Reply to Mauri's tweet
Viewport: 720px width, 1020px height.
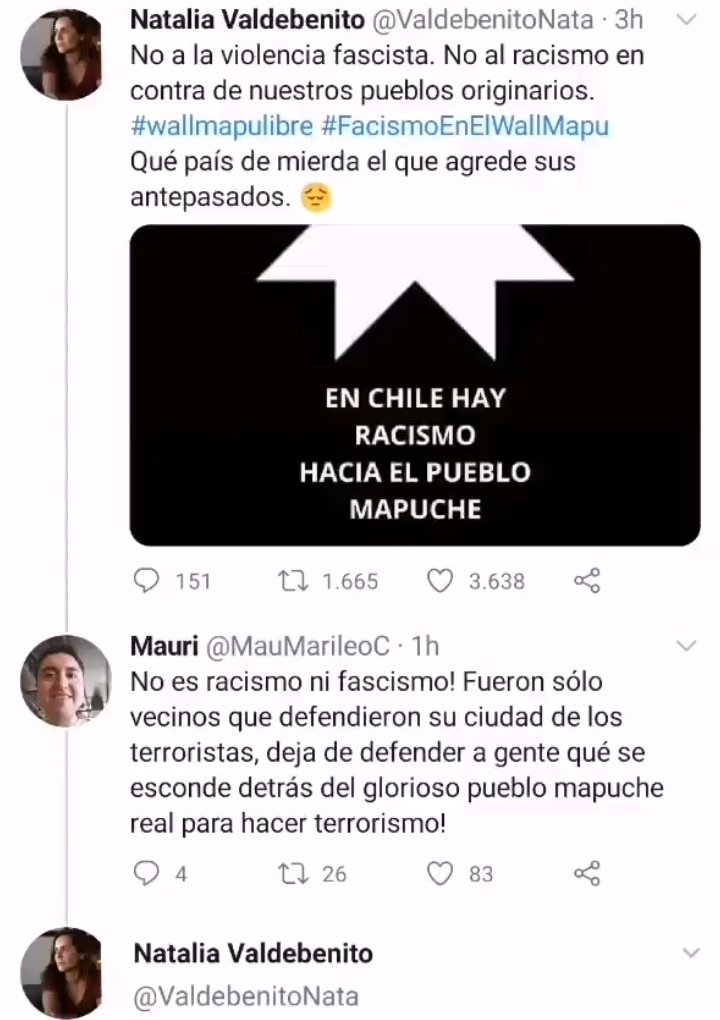pyautogui.click(x=147, y=873)
